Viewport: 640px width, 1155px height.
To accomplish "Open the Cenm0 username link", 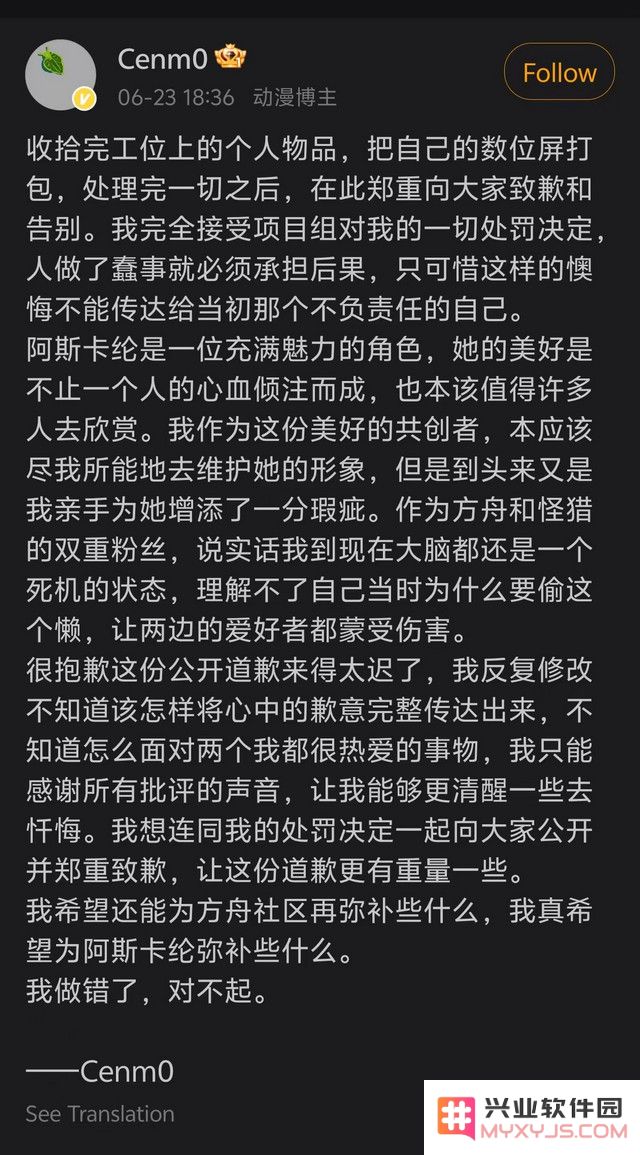I will [x=163, y=59].
